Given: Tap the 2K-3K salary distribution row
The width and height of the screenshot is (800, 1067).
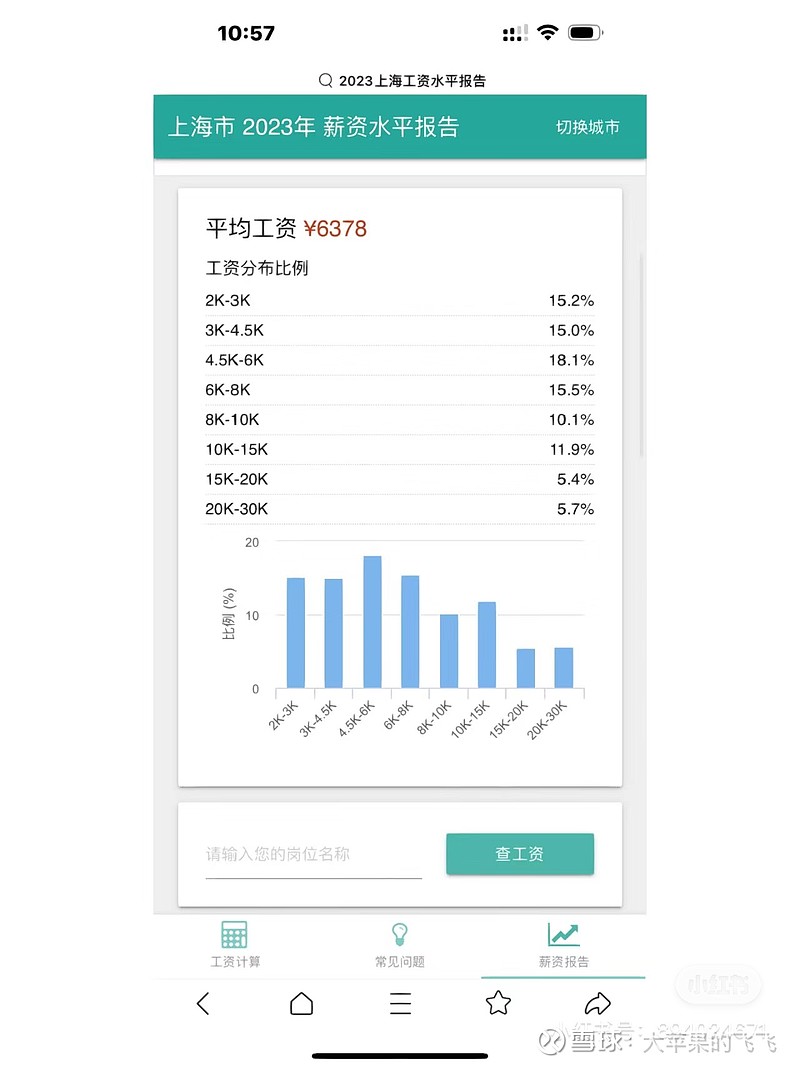Looking at the screenshot, I should pyautogui.click(x=400, y=300).
